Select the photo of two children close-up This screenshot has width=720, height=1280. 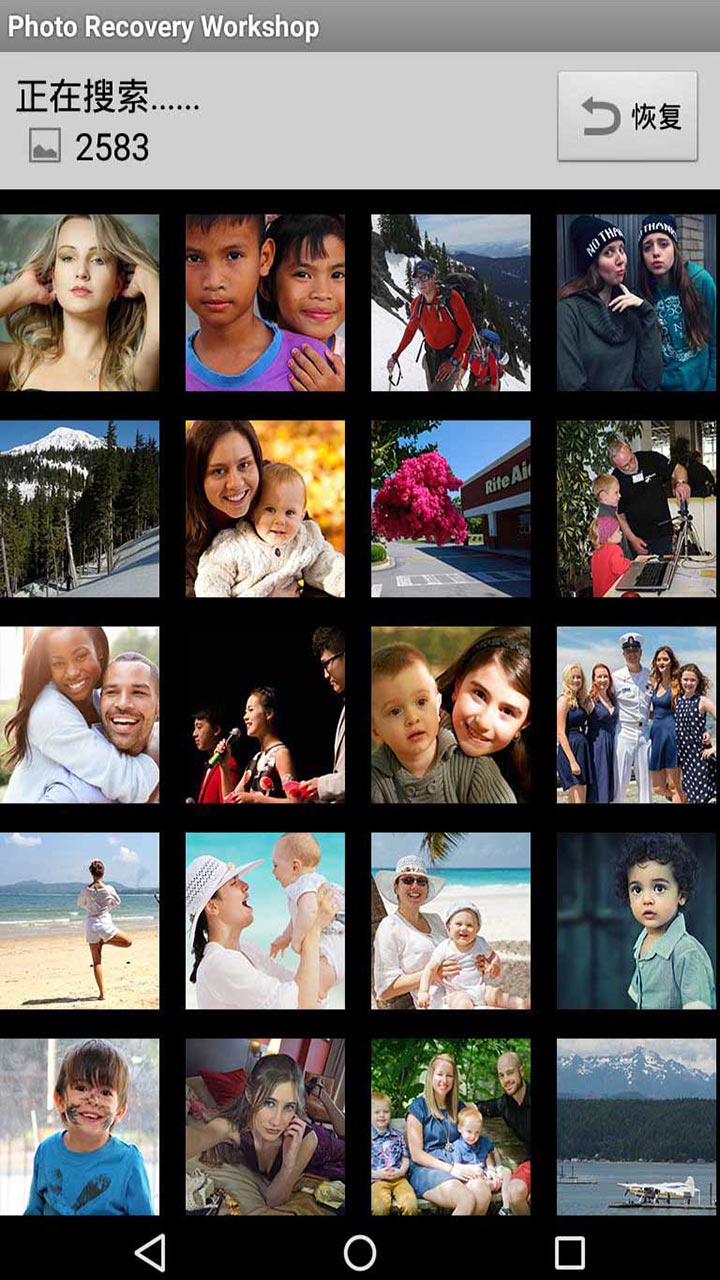[x=265, y=302]
